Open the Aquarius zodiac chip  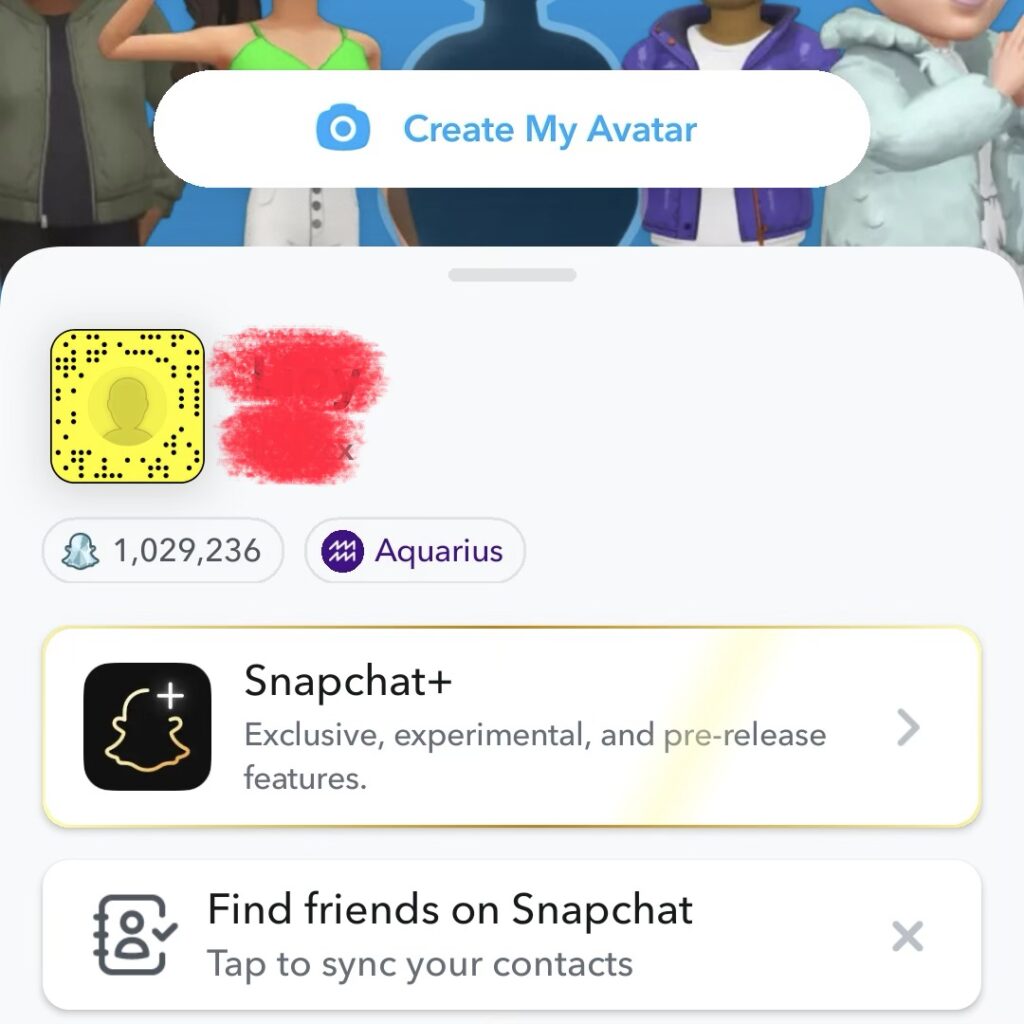[x=415, y=551]
